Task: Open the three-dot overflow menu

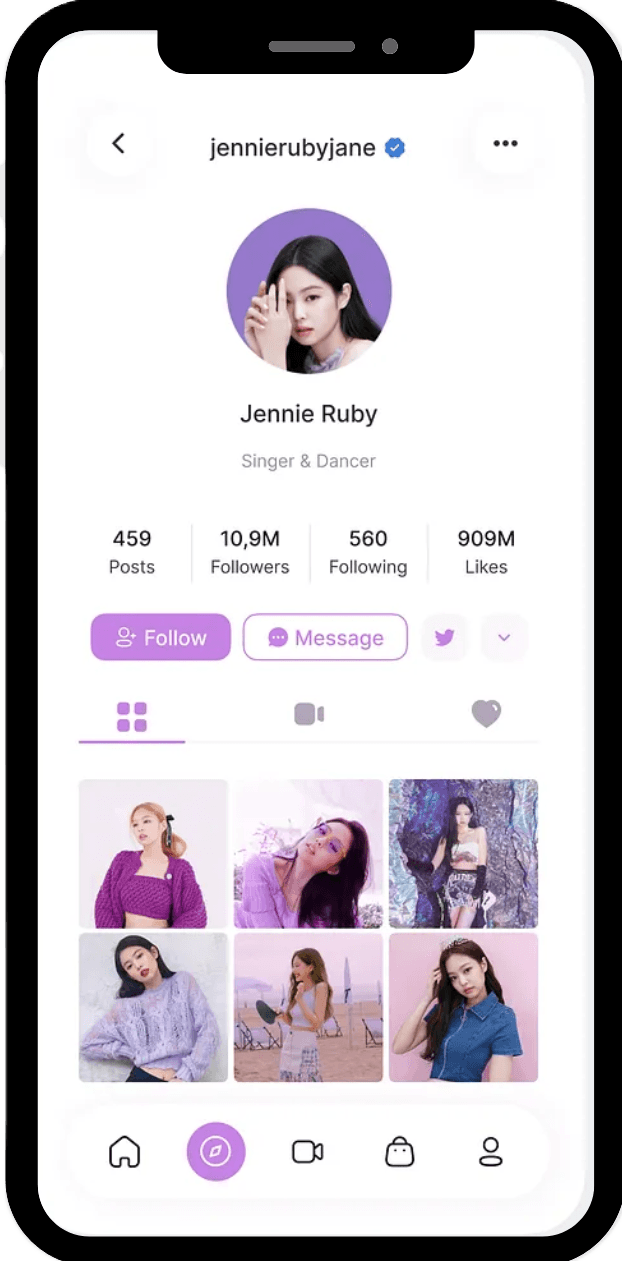Action: [505, 143]
